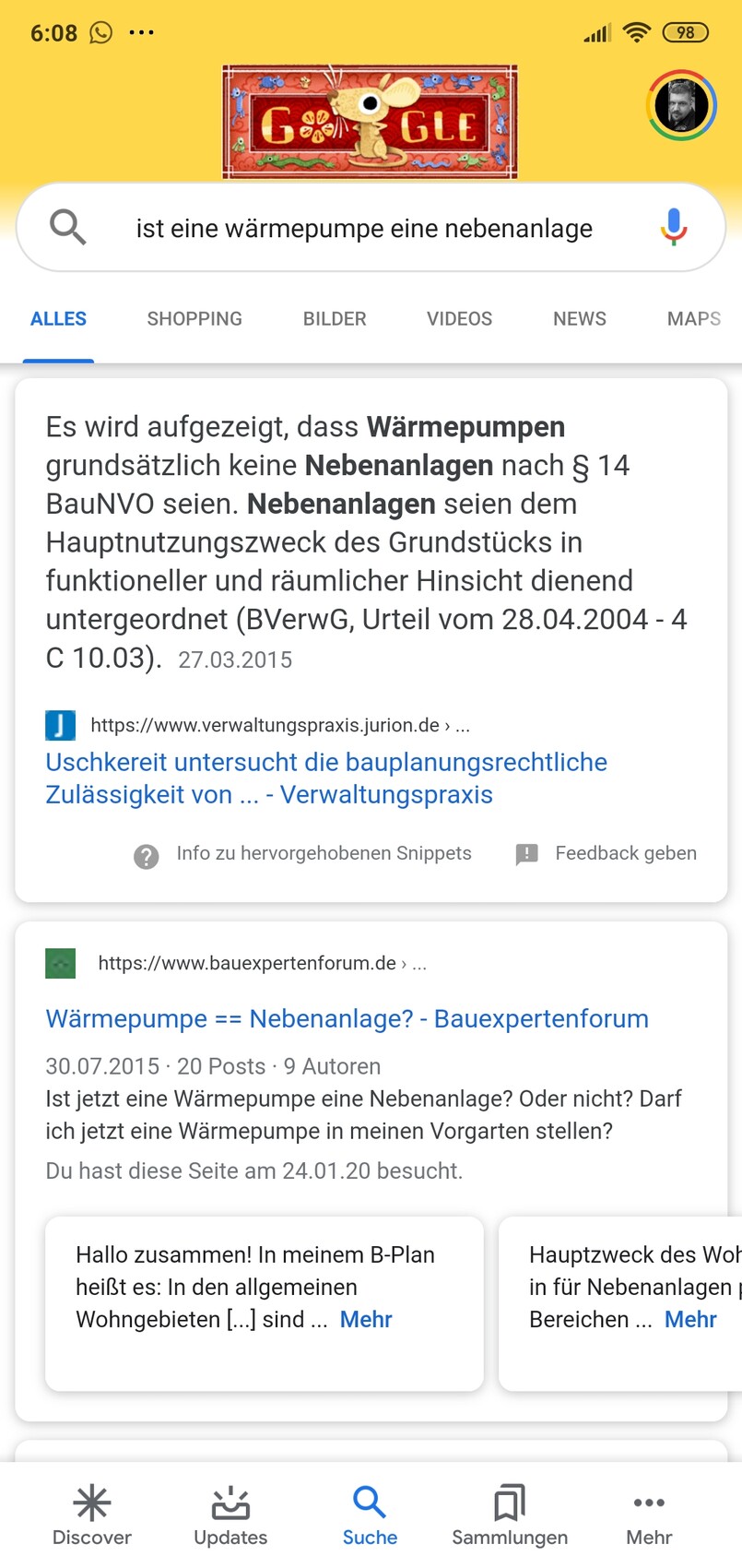Switch to the Bilder tab
742x1568 pixels.
point(335,319)
